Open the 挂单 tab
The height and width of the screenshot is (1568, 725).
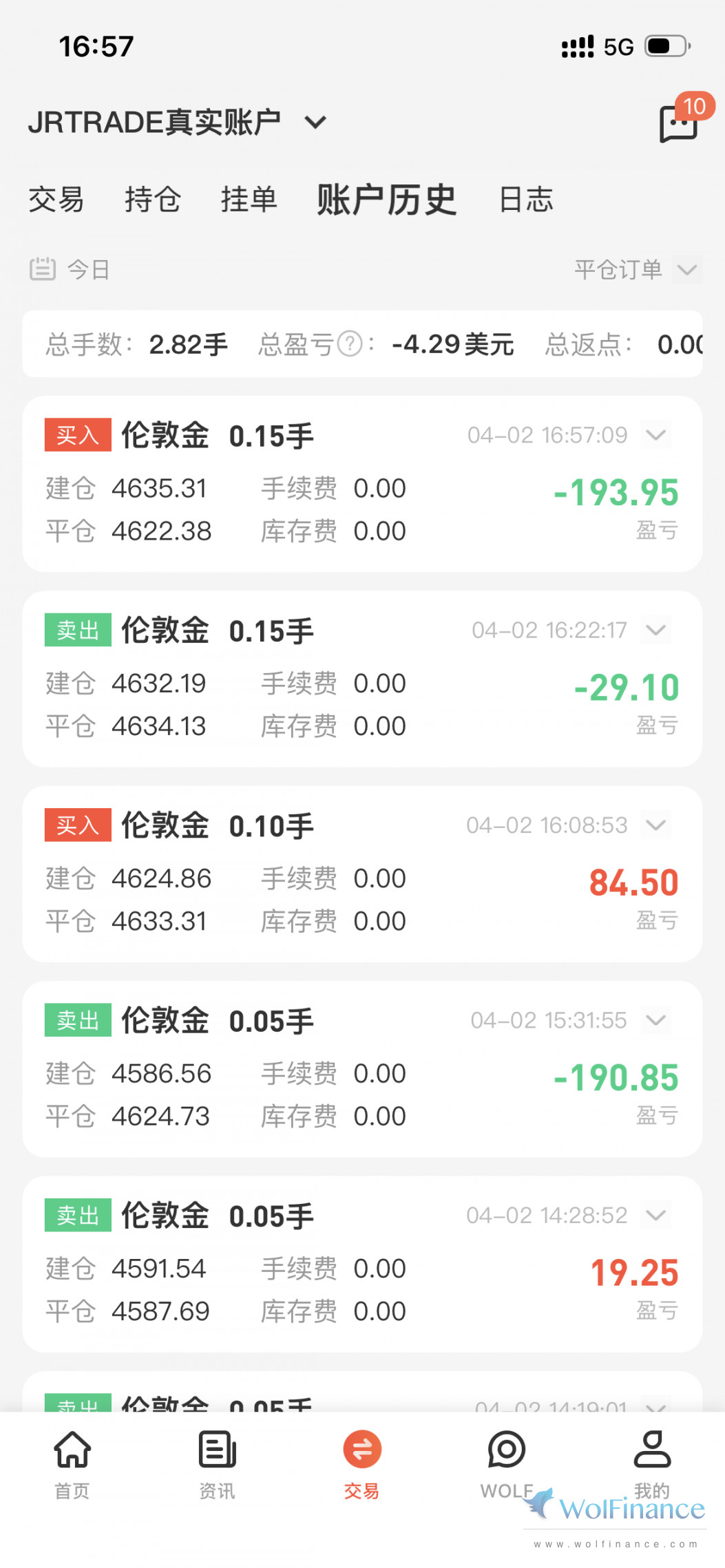click(249, 200)
